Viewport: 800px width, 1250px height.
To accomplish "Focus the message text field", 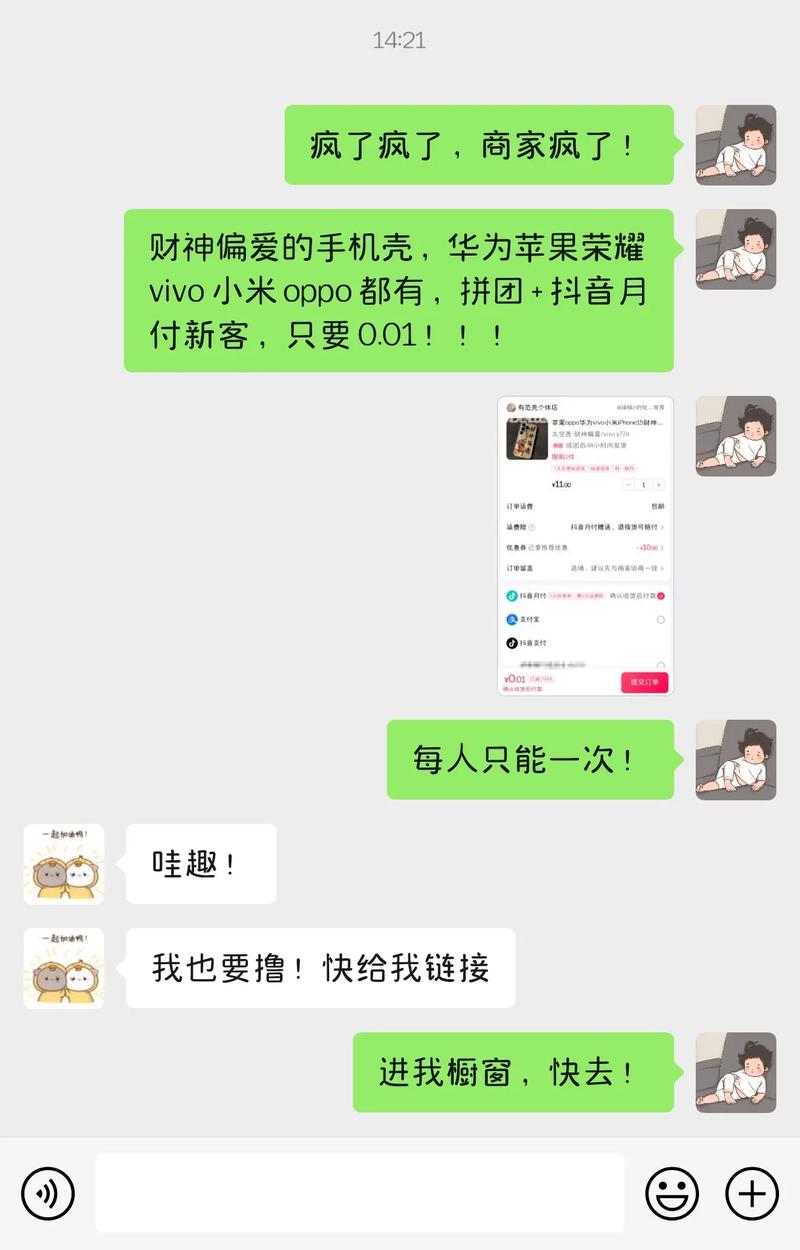I will pyautogui.click(x=360, y=1194).
